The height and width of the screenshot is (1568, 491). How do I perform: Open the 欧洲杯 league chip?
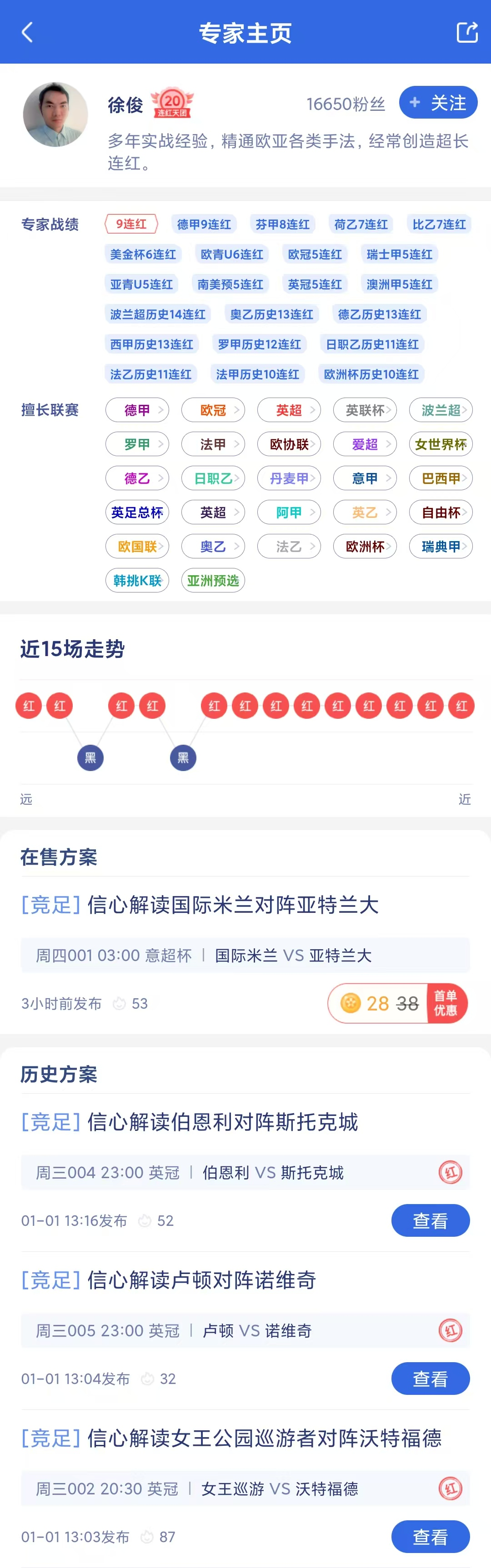coord(365,547)
